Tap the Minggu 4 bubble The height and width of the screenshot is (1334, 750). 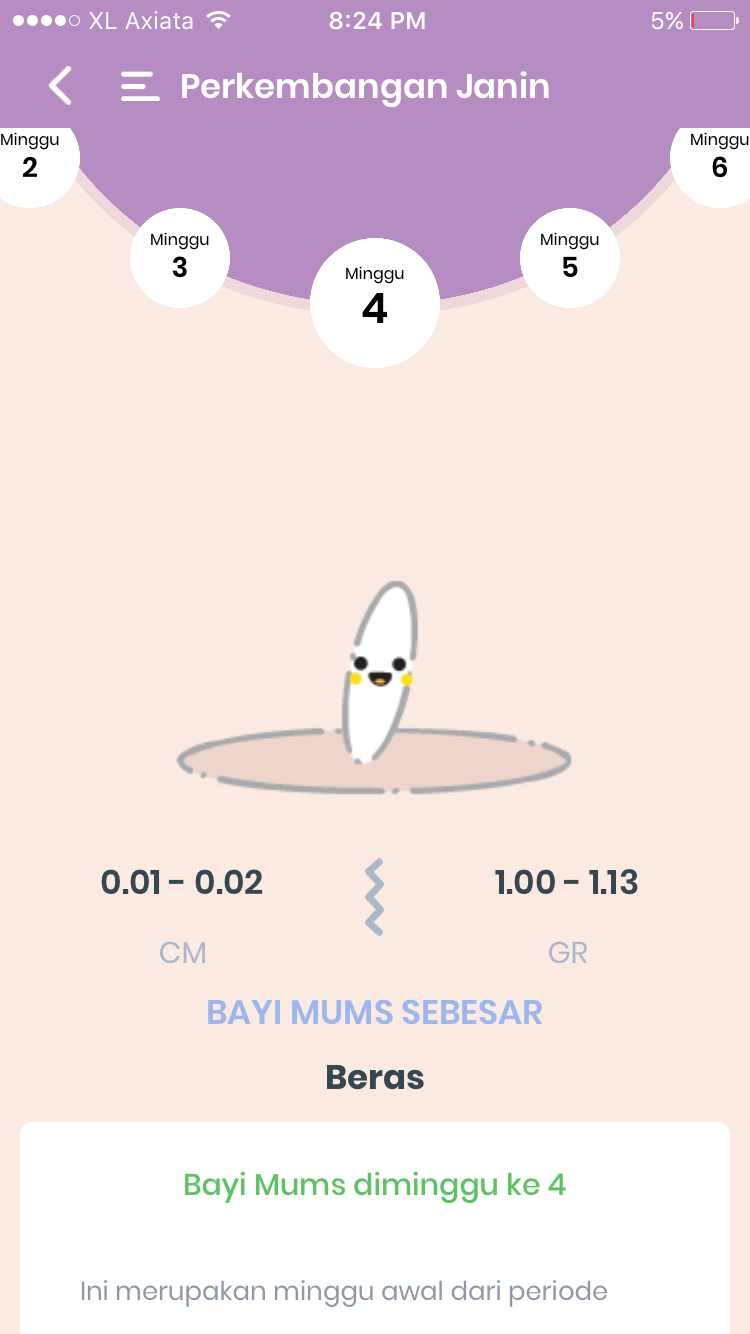(375, 302)
